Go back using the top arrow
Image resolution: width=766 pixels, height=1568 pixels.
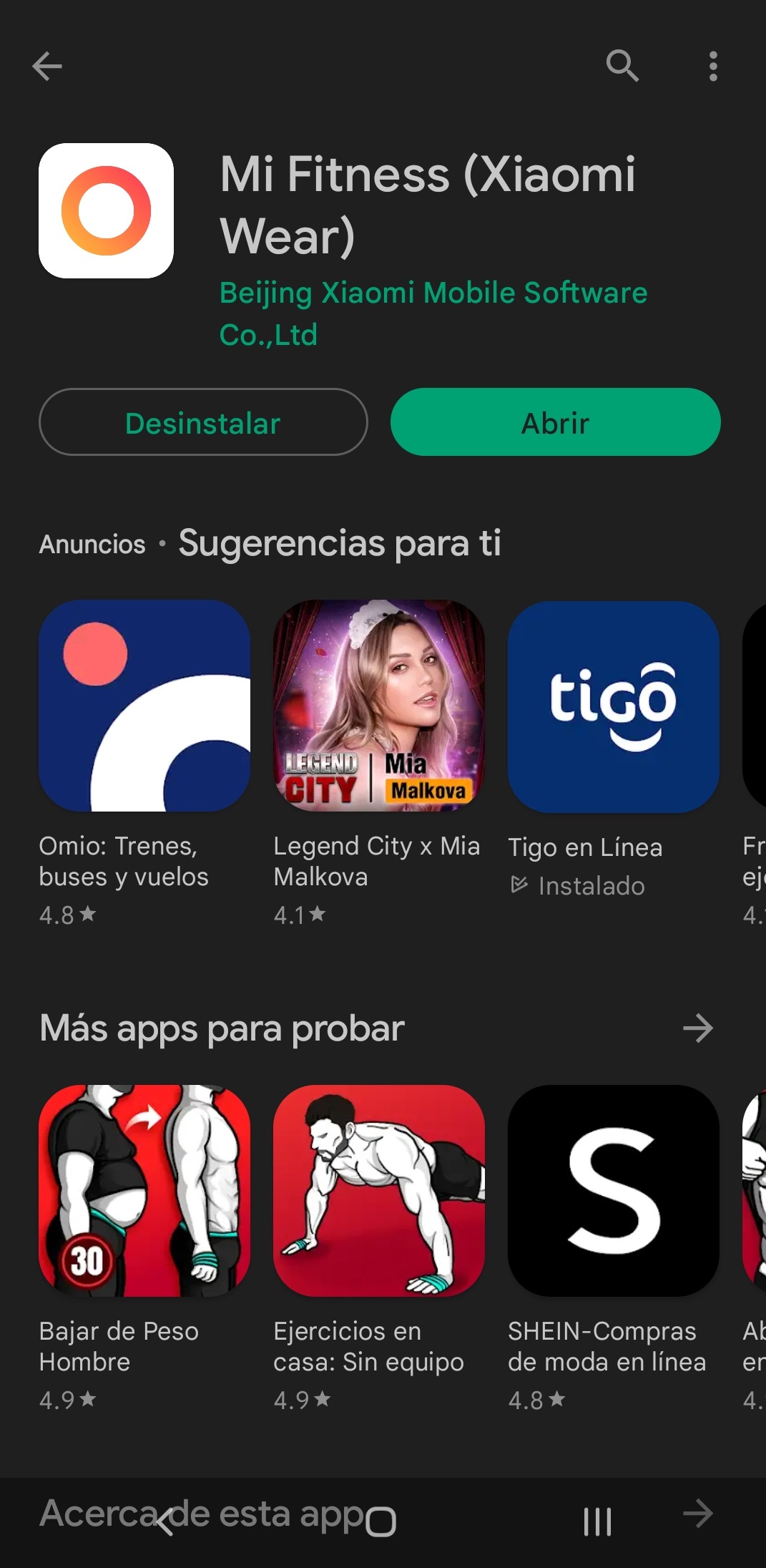coord(47,67)
